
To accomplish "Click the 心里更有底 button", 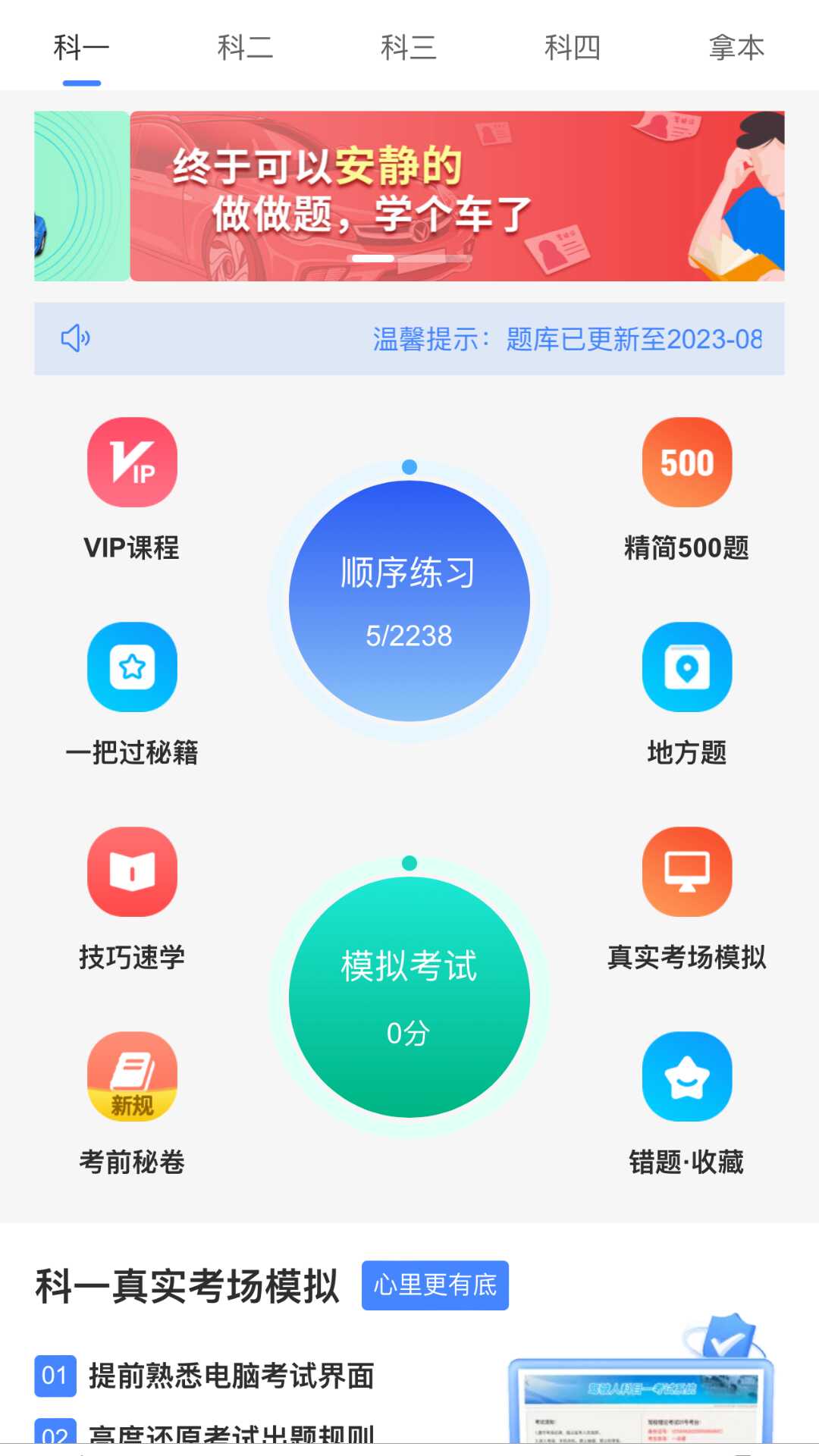I will coord(435,1285).
